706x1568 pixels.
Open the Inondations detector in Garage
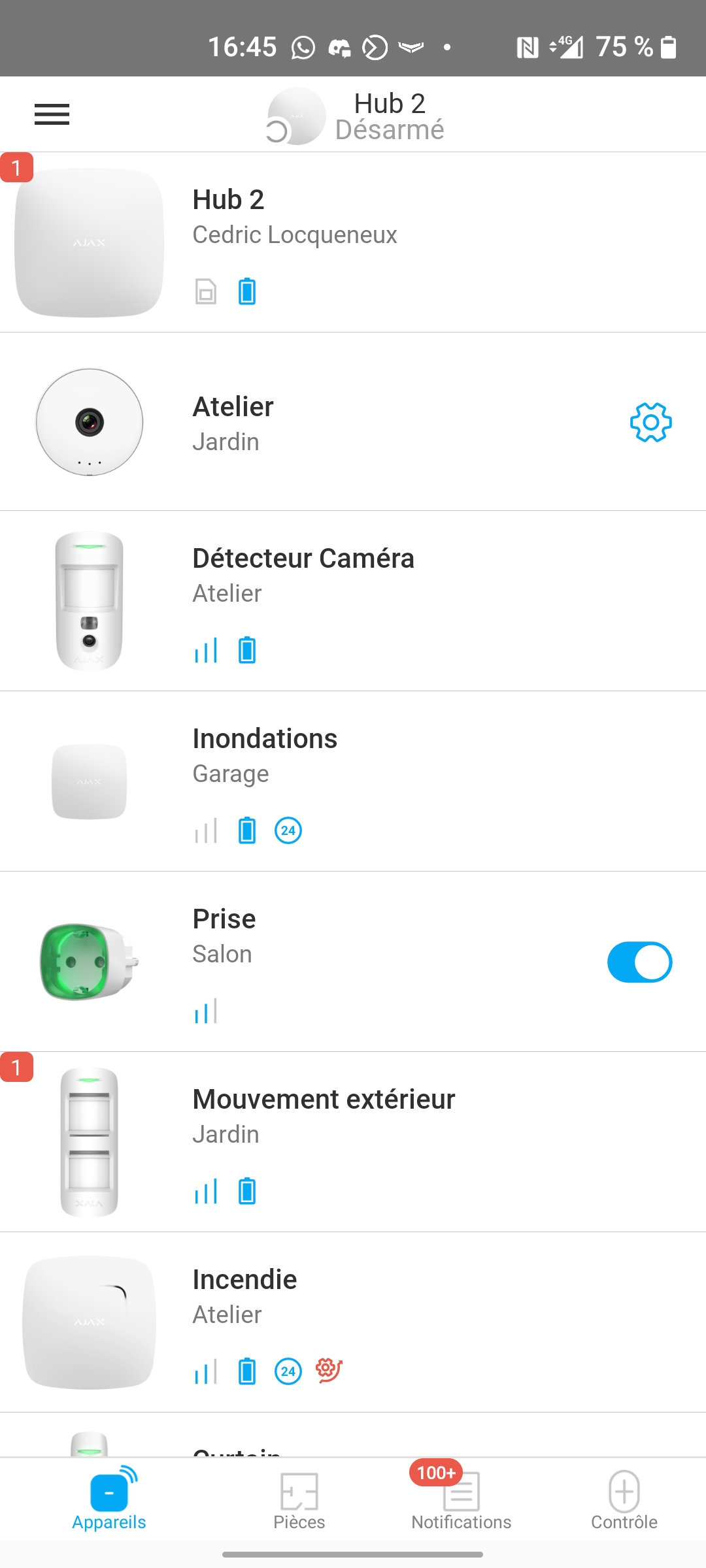tap(353, 781)
